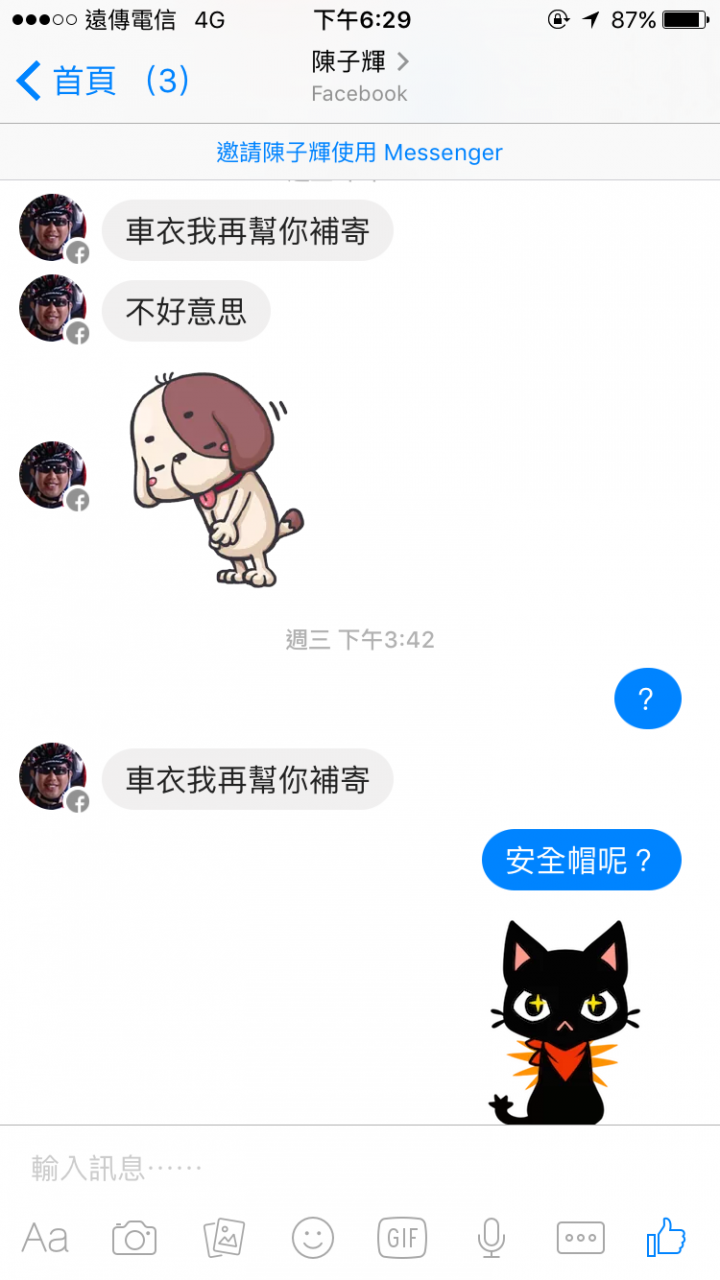Open the emoji and sticker picker
Screen dimensions: 720x1280
tap(313, 1238)
